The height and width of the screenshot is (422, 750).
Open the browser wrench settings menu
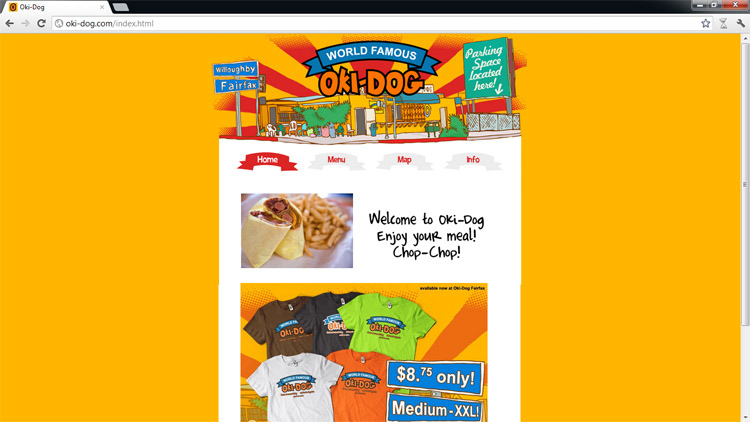(740, 23)
